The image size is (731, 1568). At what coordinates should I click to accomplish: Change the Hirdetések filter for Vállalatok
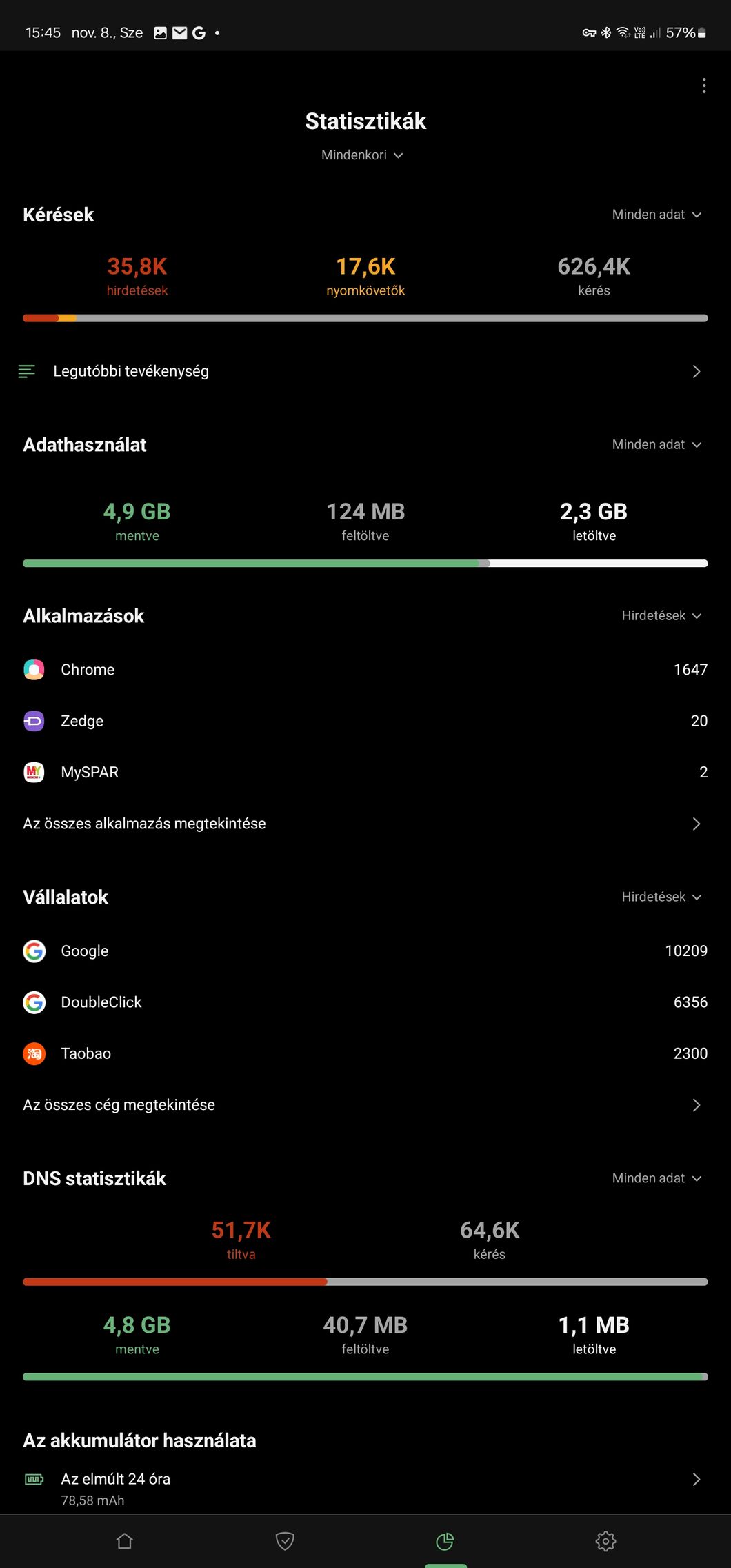tap(661, 897)
